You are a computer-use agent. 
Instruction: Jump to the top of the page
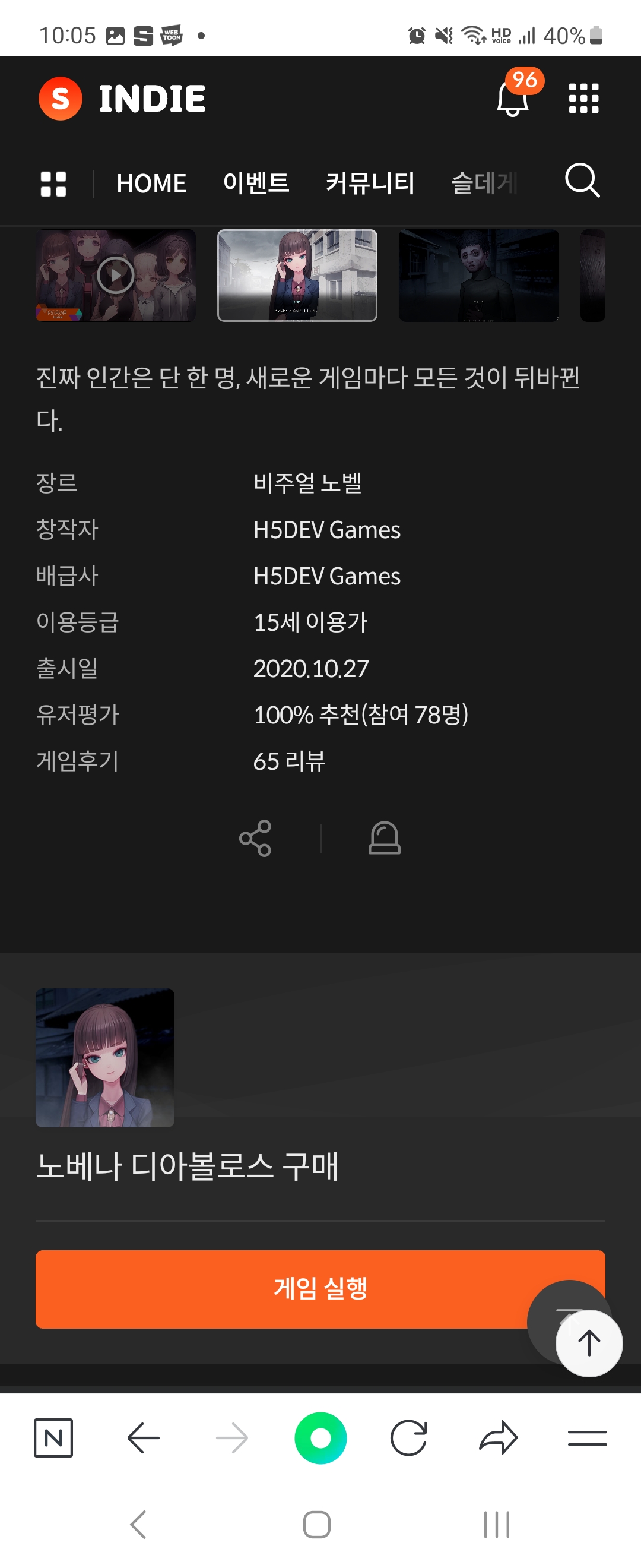pyautogui.click(x=588, y=1342)
